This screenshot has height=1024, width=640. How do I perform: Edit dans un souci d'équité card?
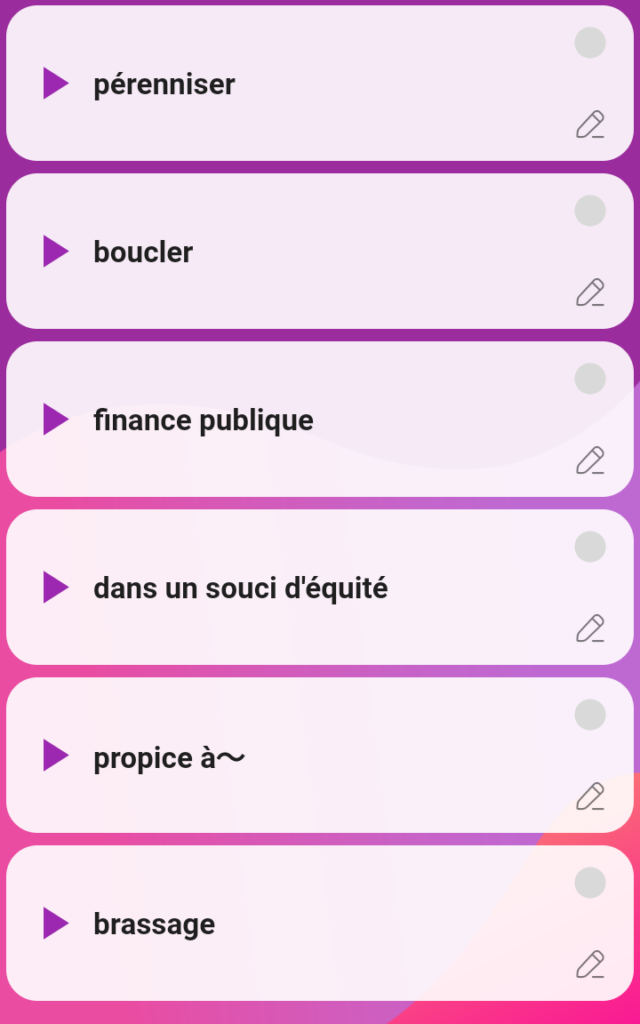pyautogui.click(x=590, y=628)
